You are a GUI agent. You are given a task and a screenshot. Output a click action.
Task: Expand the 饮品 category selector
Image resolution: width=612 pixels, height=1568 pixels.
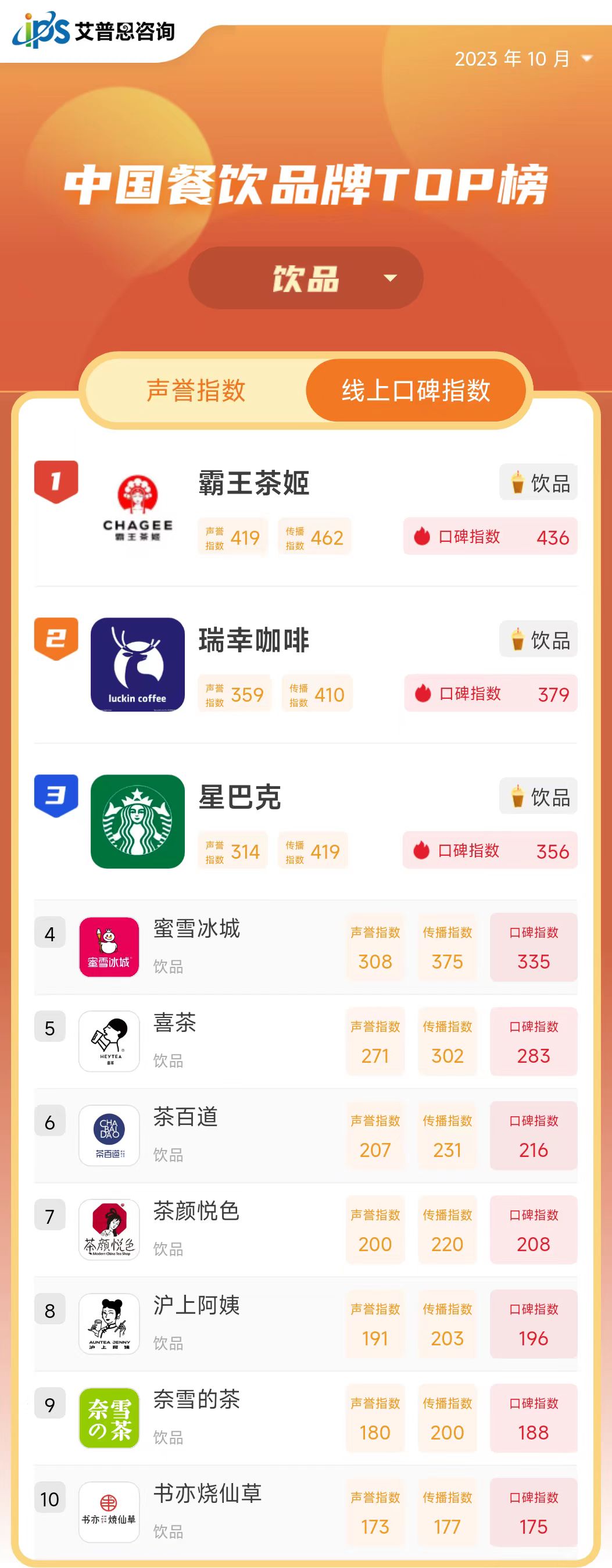coord(305,278)
